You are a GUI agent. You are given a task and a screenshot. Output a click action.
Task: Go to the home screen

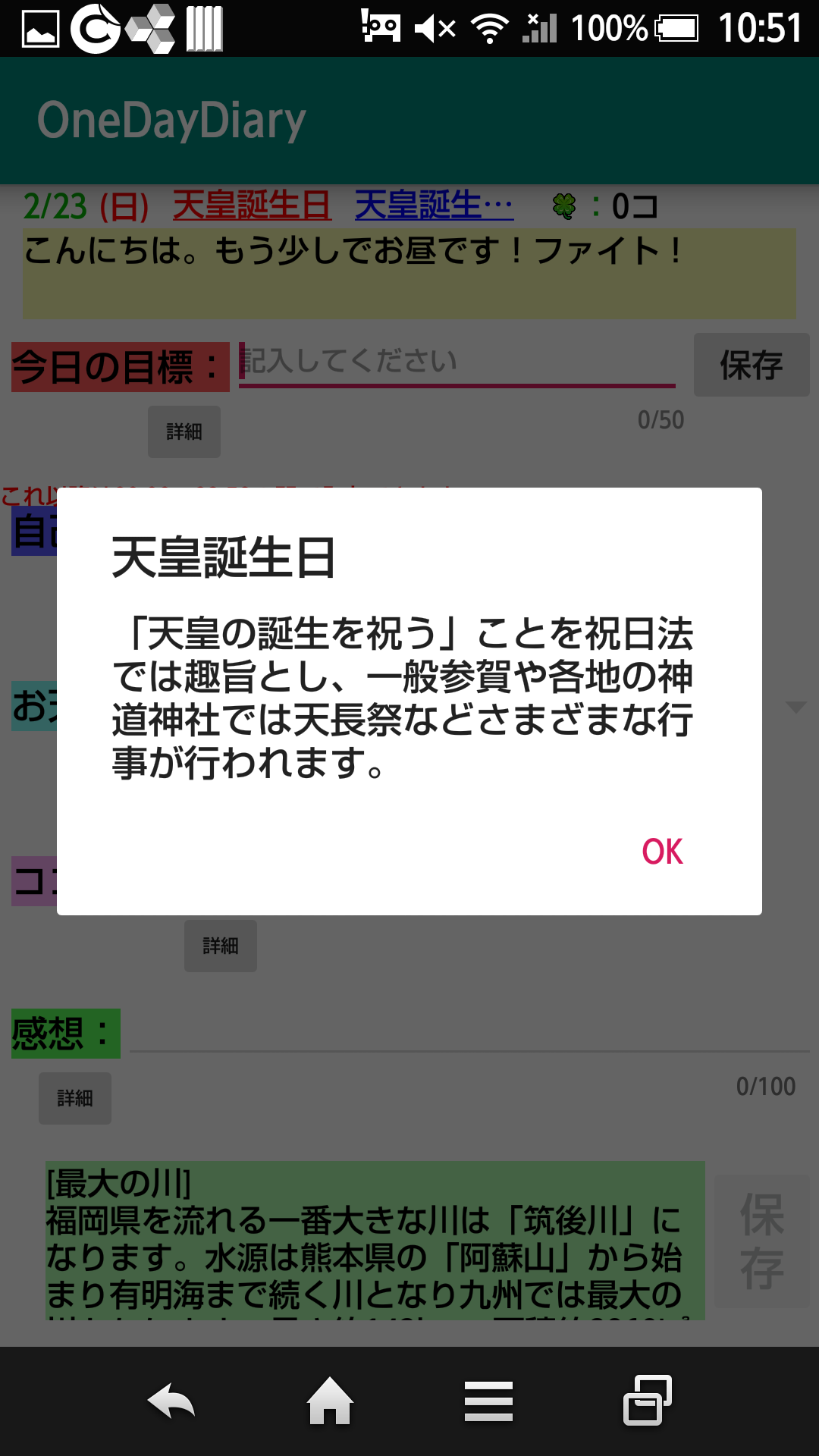330,1401
